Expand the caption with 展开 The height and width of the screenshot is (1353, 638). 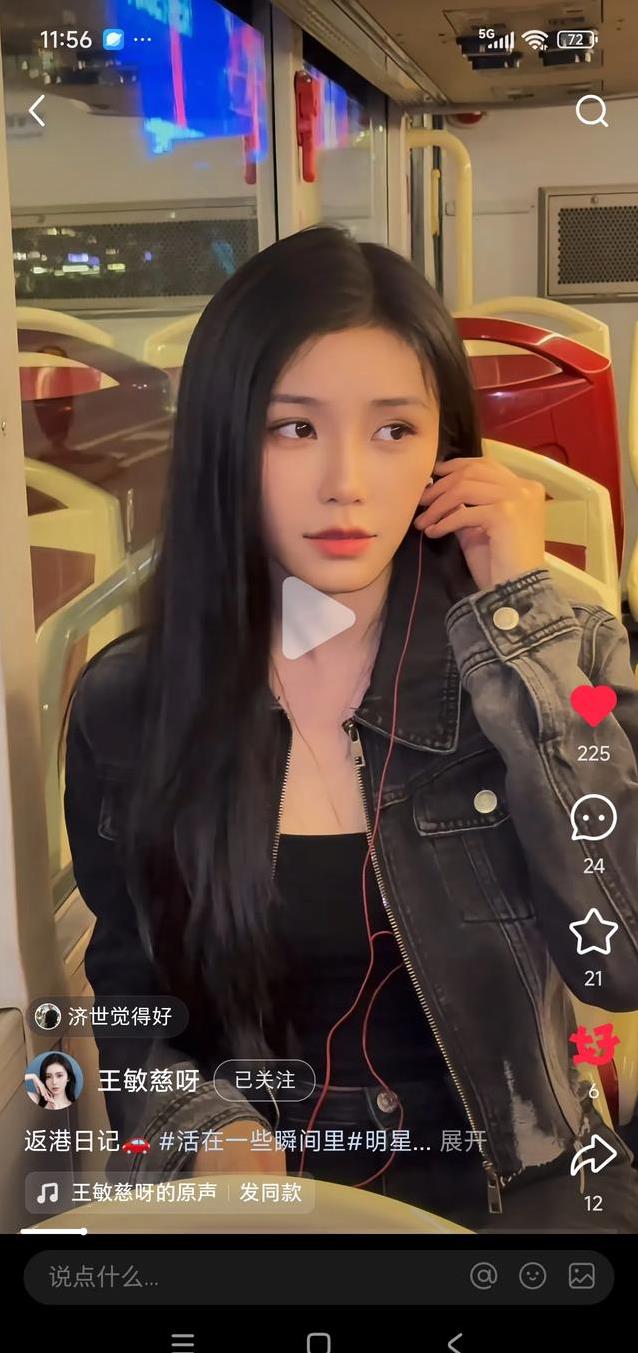click(x=463, y=1141)
